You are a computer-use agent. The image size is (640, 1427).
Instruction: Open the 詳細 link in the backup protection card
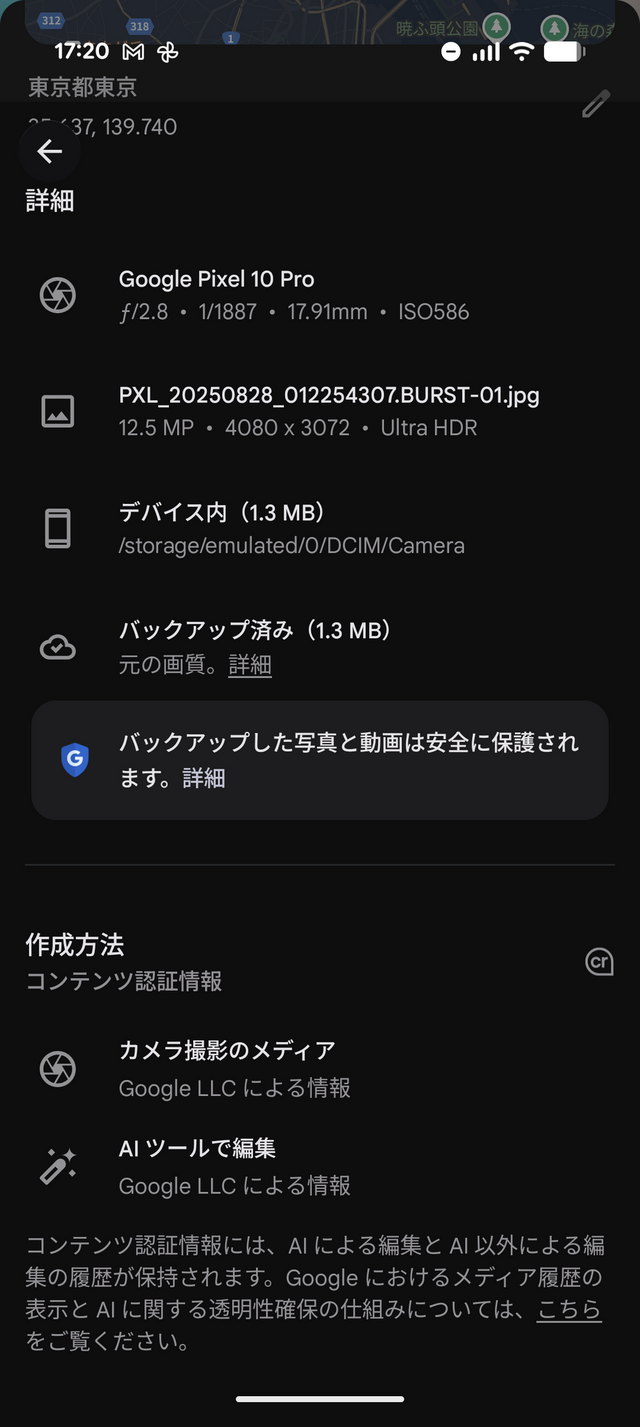tap(204, 779)
